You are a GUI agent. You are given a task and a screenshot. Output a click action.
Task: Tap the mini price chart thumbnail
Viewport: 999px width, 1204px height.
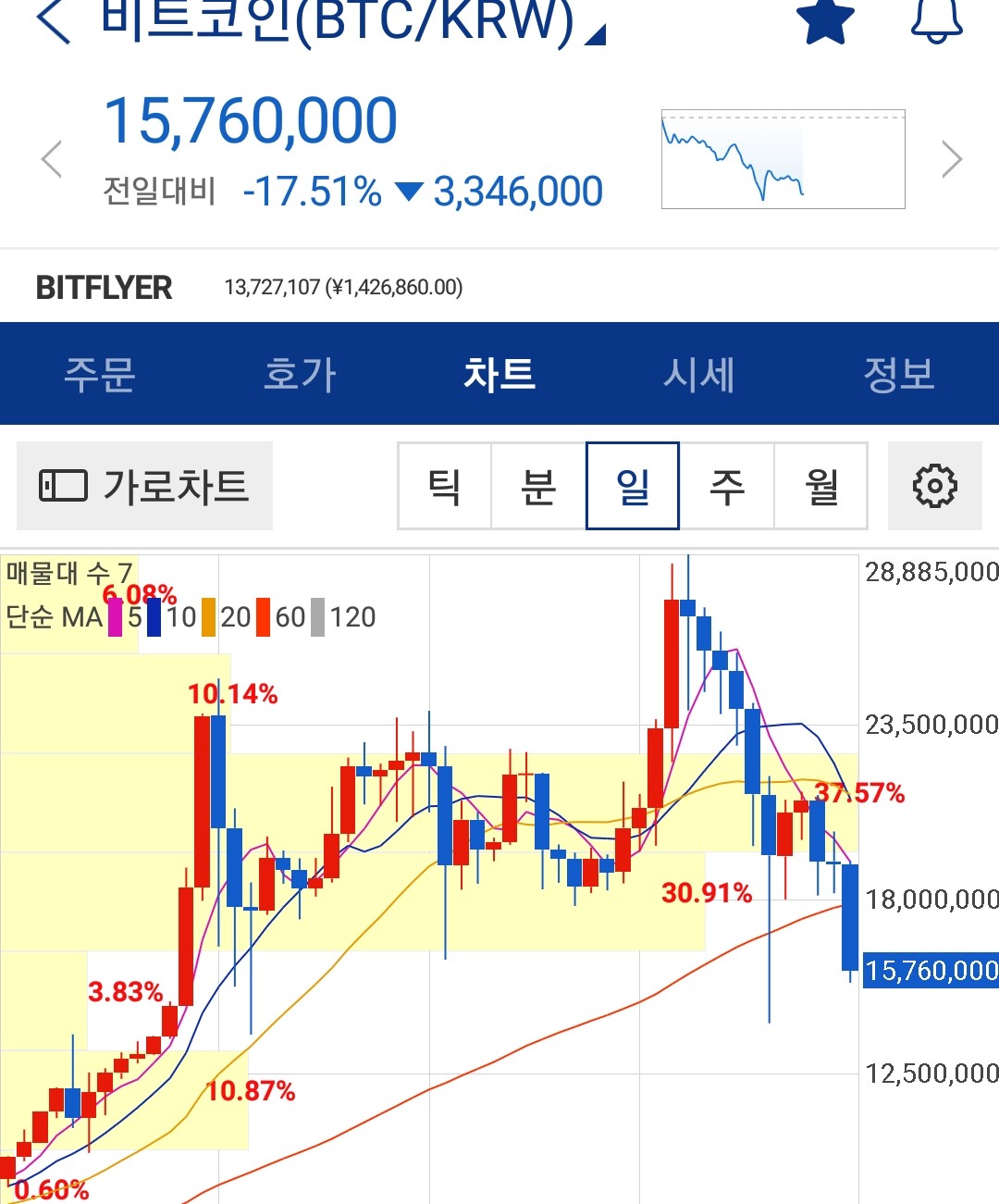coord(783,158)
